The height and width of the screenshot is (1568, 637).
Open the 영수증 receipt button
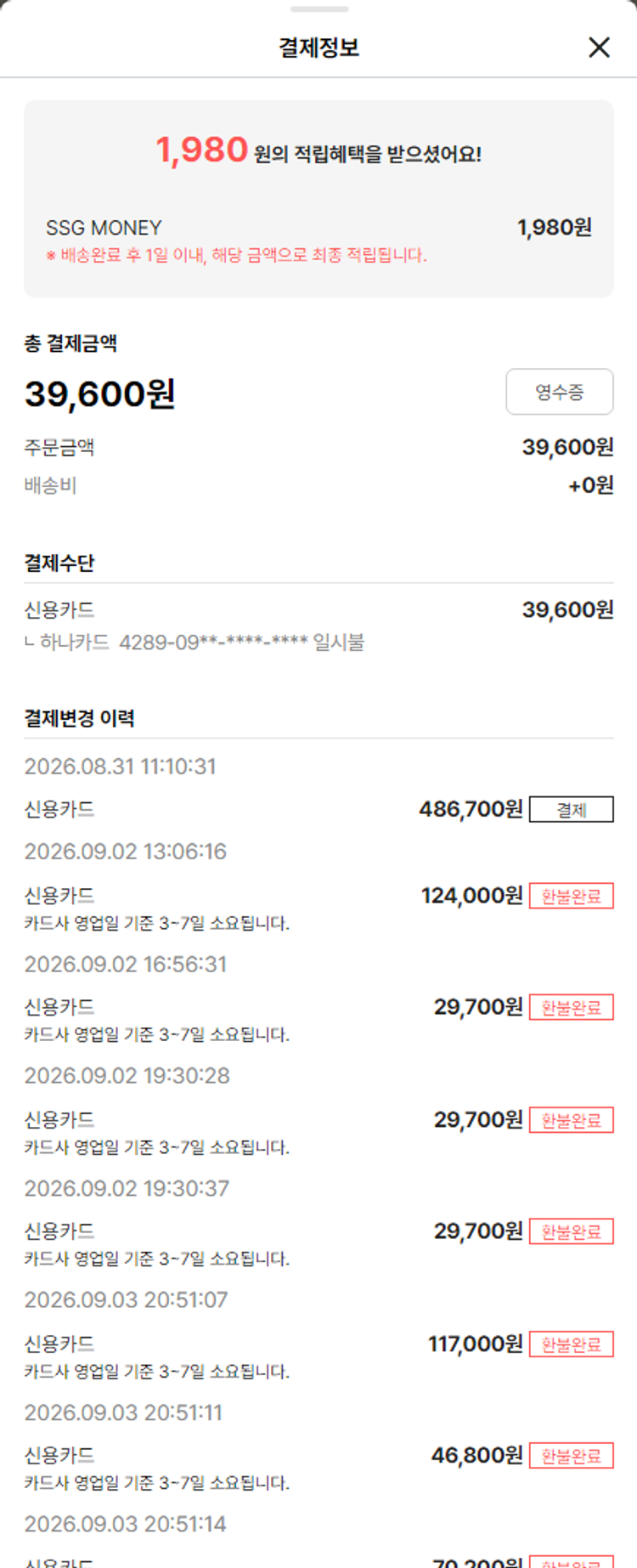click(x=560, y=392)
